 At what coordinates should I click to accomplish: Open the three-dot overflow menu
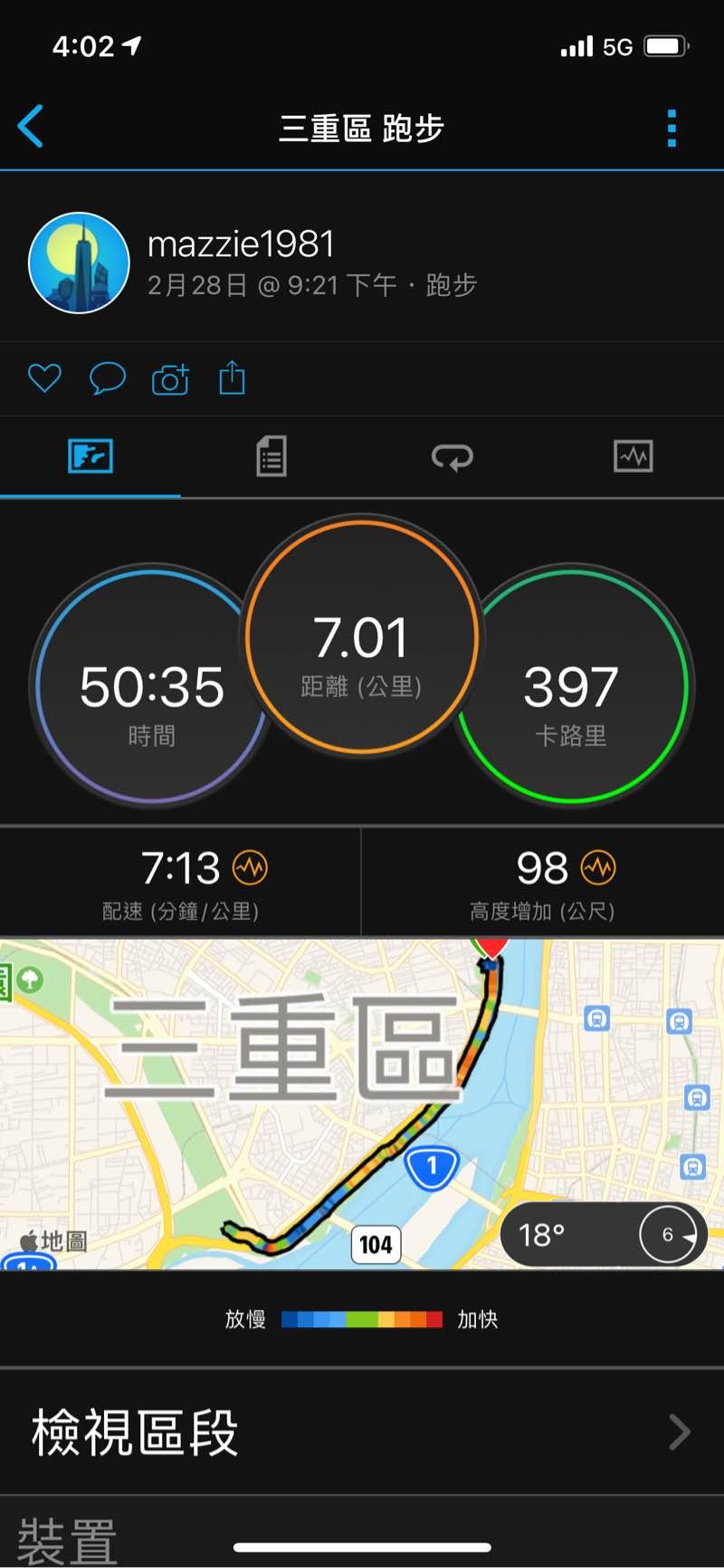click(x=672, y=129)
